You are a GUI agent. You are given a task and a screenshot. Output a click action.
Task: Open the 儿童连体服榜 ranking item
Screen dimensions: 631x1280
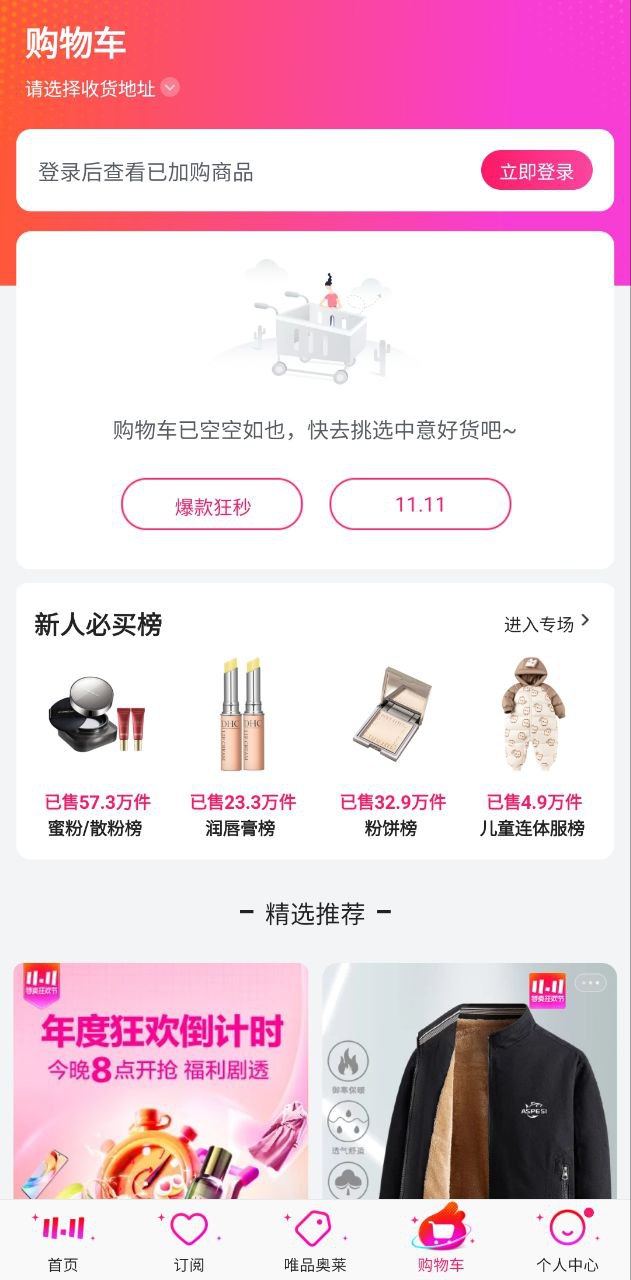[x=532, y=744]
